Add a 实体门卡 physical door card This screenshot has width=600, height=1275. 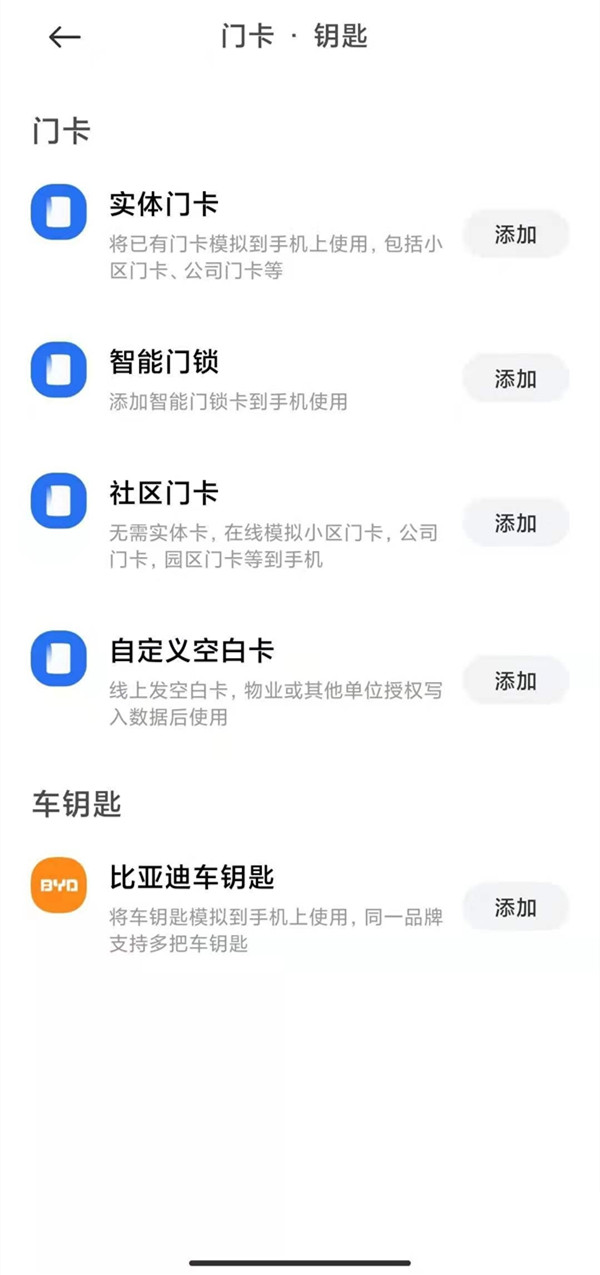point(516,235)
